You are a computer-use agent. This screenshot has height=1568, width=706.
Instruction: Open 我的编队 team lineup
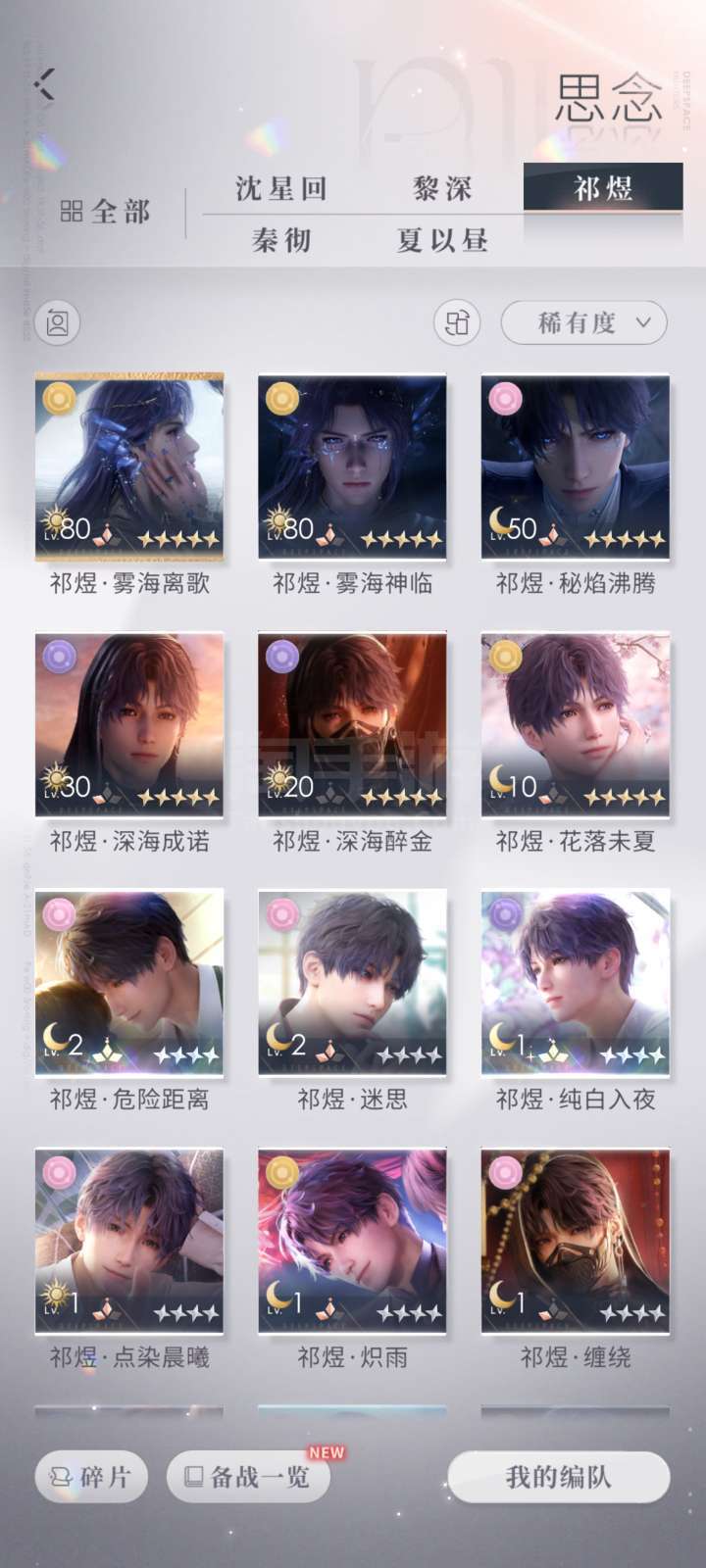pos(559,1477)
